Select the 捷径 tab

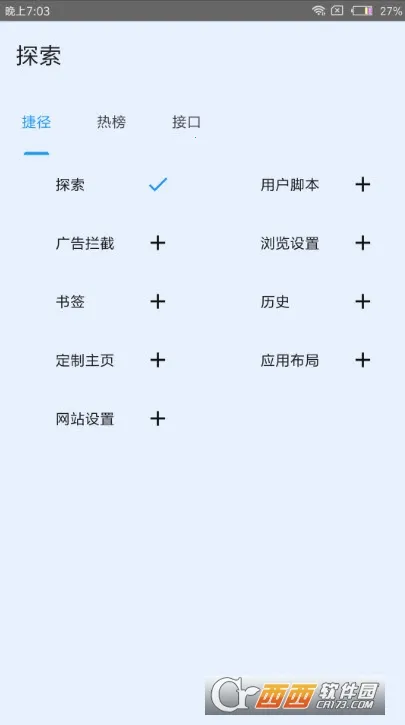36,123
